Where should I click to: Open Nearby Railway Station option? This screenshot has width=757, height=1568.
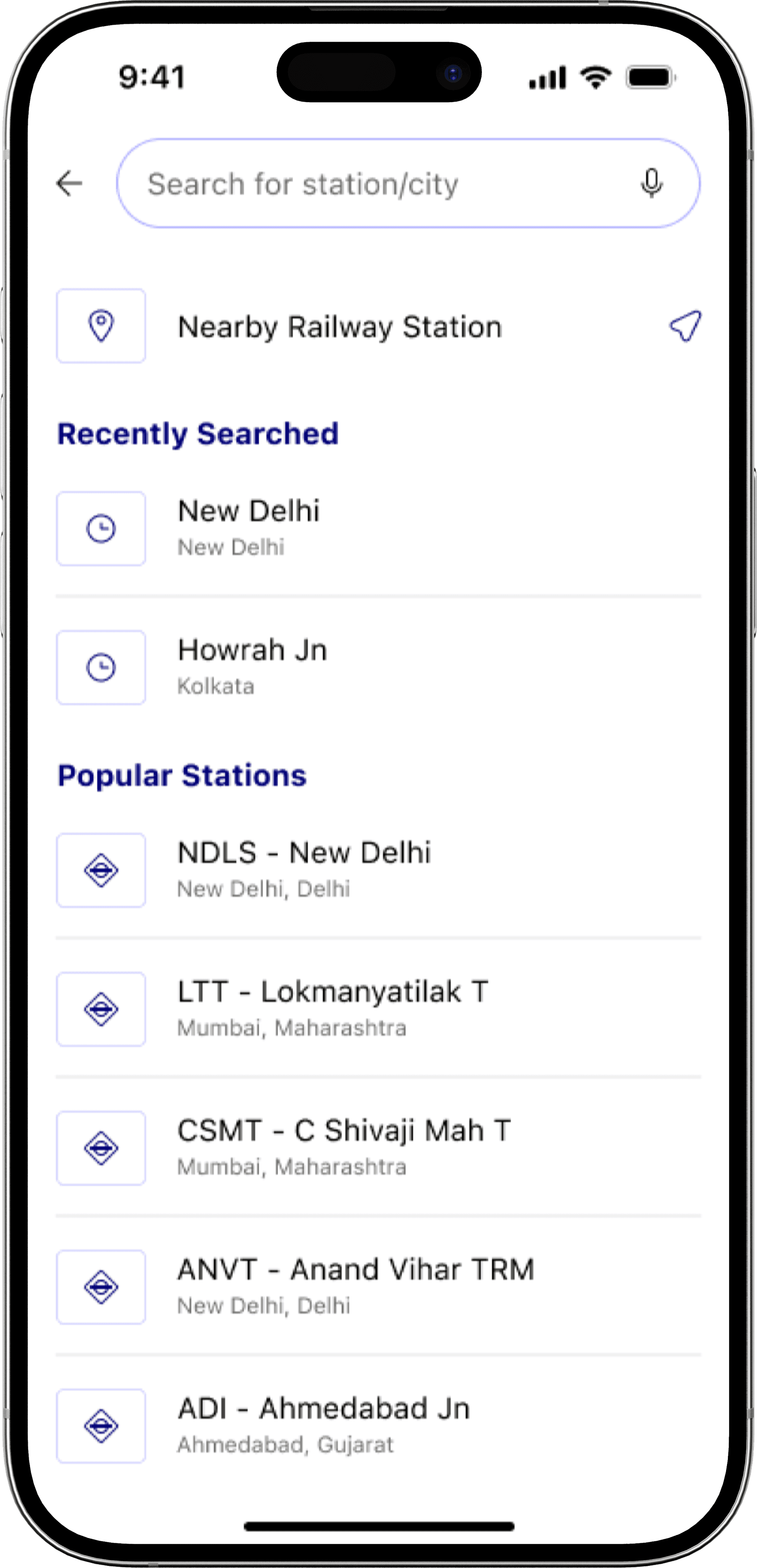[339, 327]
